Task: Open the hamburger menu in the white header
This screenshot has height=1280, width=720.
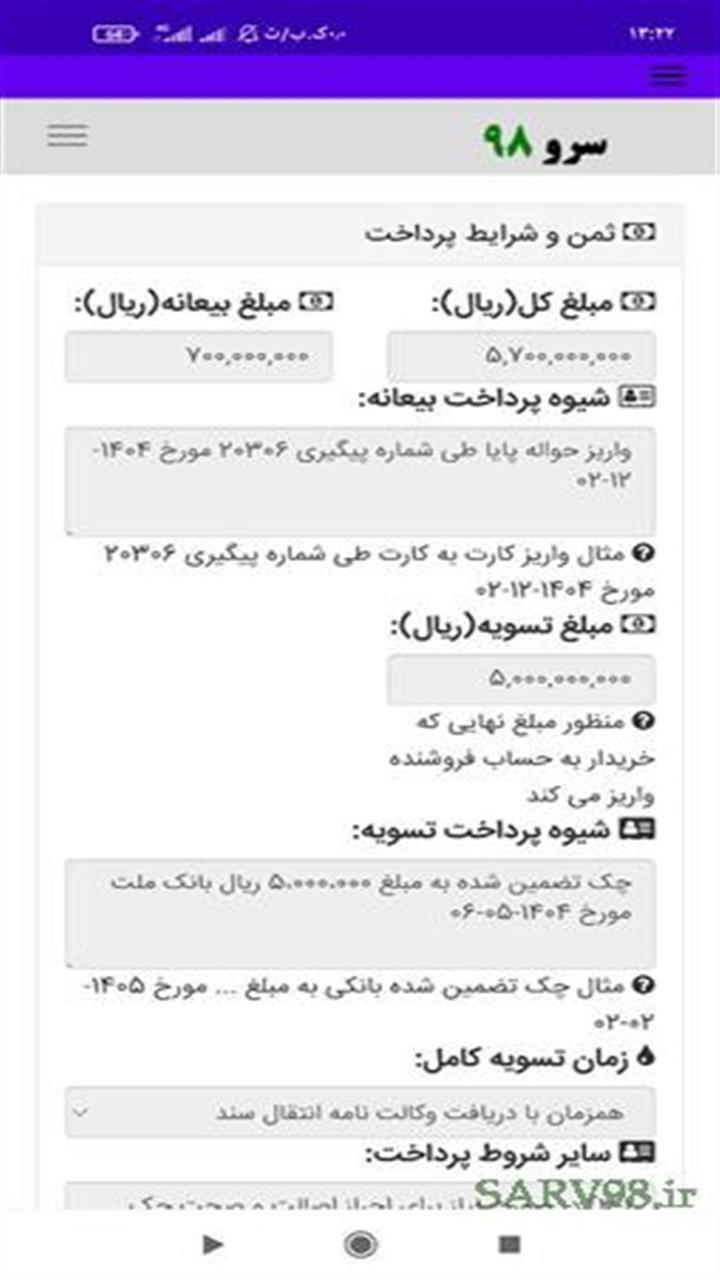Action: coord(66,133)
